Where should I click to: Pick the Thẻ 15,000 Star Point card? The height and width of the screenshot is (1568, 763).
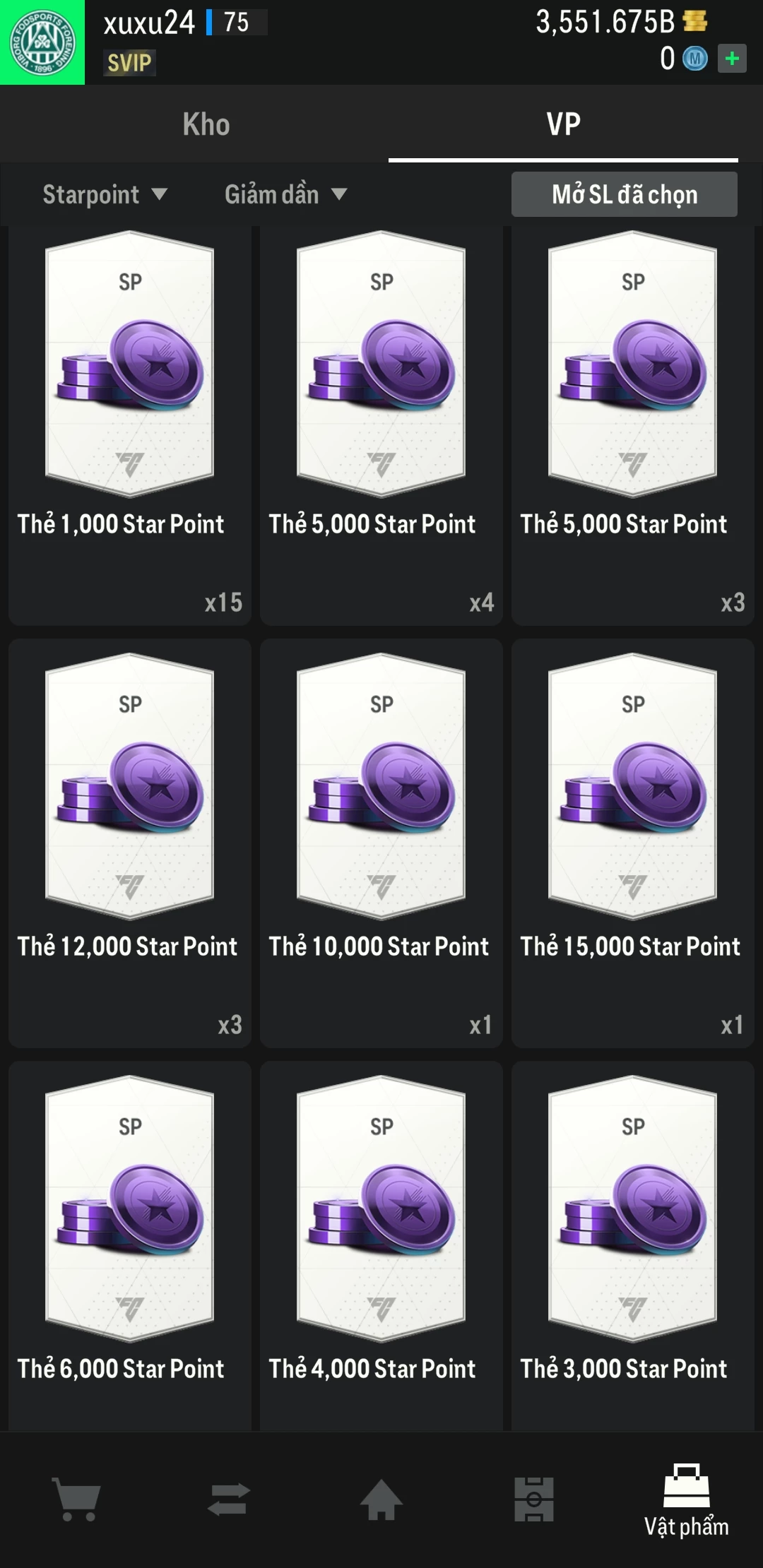click(633, 844)
